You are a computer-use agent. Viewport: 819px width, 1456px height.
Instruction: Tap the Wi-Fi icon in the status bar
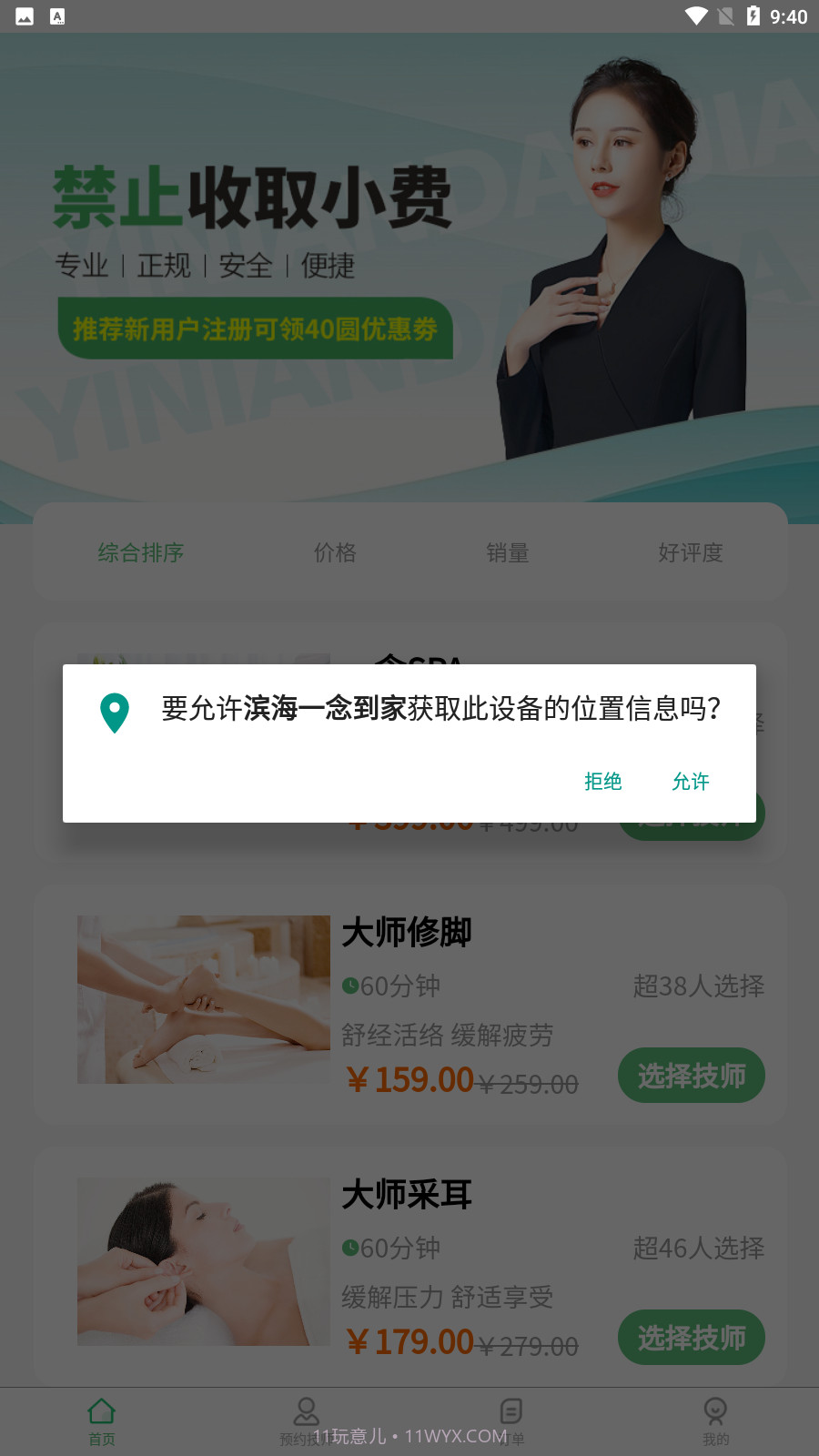698,15
